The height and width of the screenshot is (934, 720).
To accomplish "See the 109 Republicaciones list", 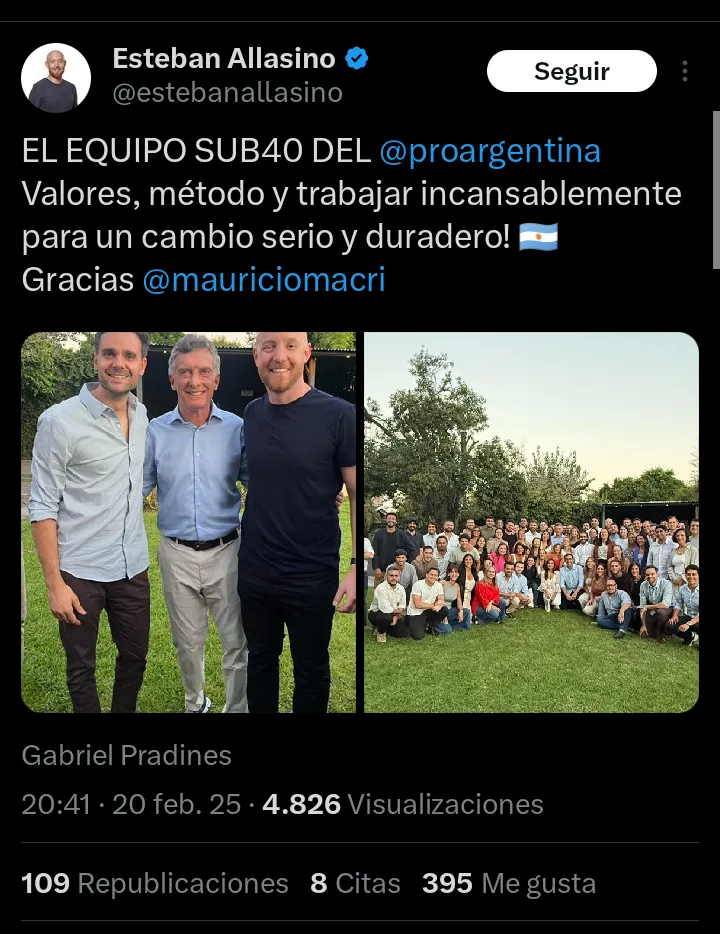I will coord(154,884).
